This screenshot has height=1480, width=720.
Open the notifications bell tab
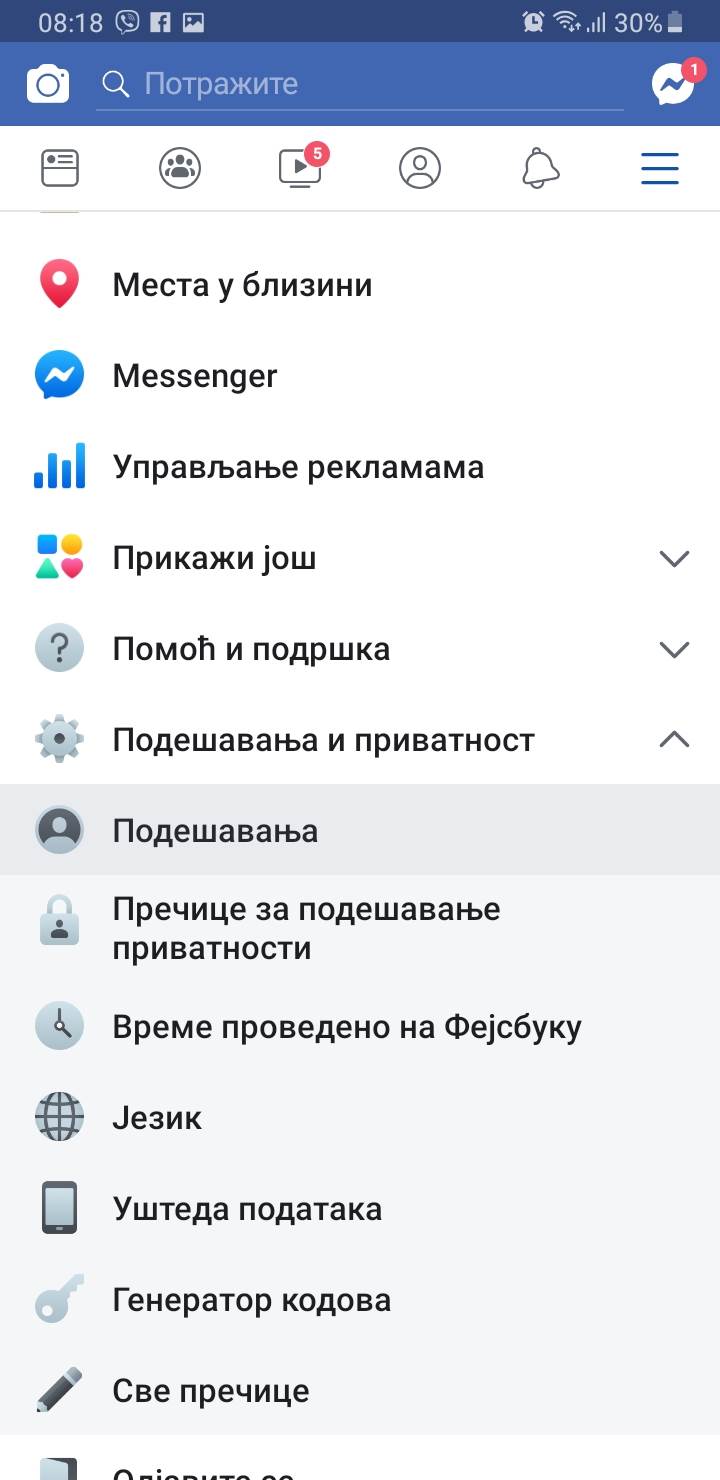point(540,168)
